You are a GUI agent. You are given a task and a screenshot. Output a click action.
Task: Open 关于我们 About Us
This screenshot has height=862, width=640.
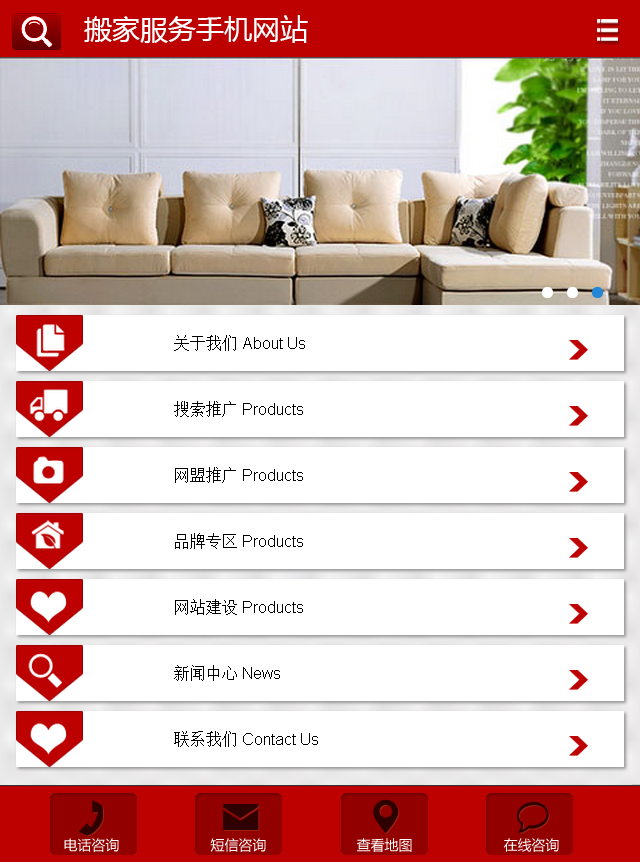320,343
